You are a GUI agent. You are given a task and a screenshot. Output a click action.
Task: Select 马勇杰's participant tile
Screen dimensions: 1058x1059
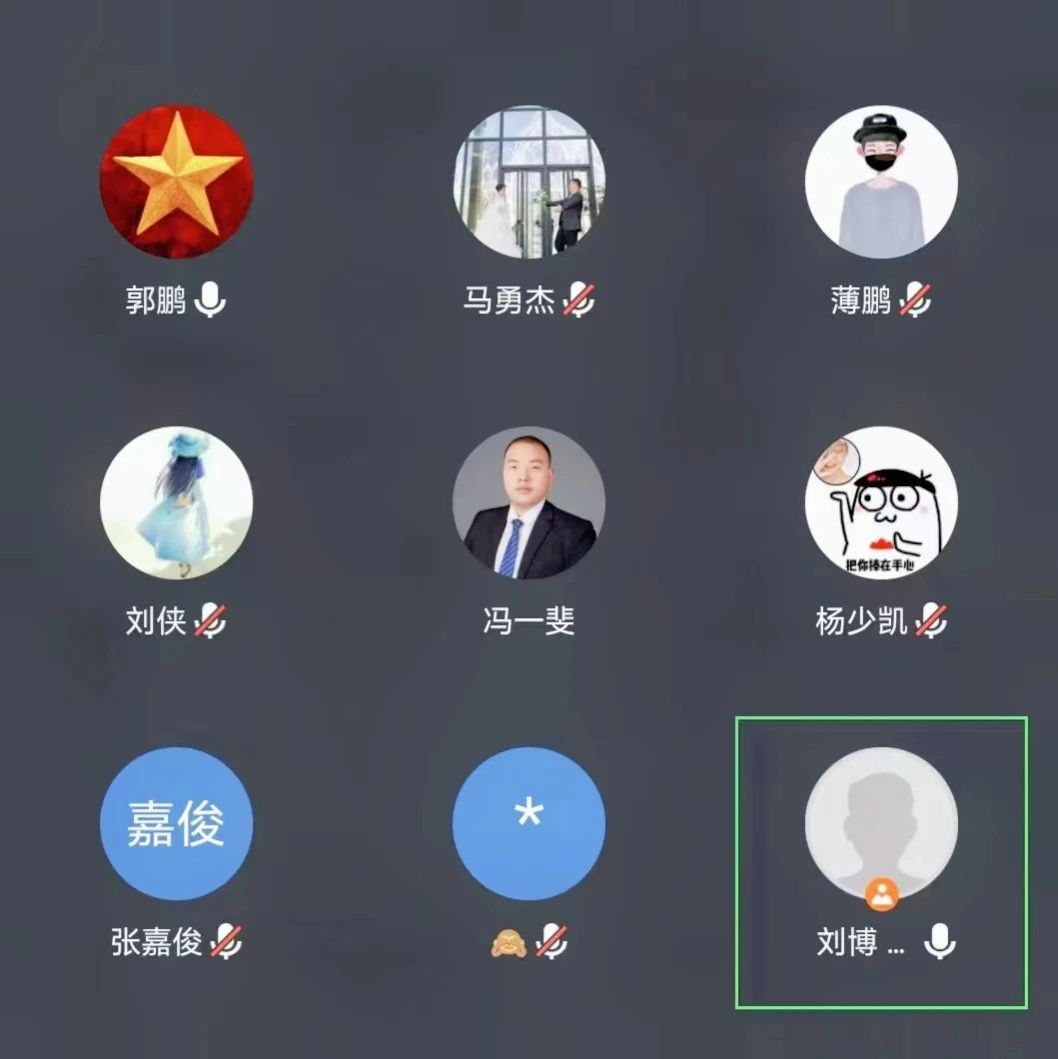pos(528,182)
